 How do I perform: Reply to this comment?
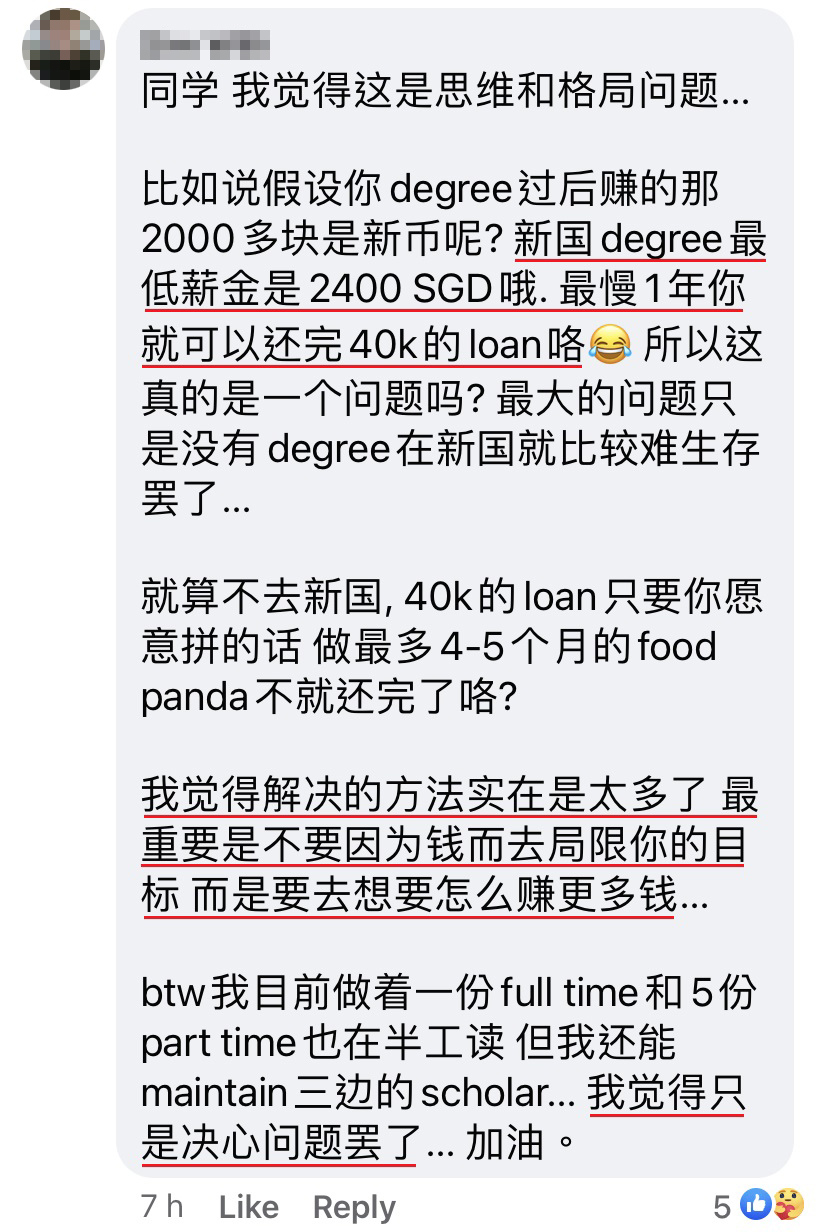(x=354, y=1207)
